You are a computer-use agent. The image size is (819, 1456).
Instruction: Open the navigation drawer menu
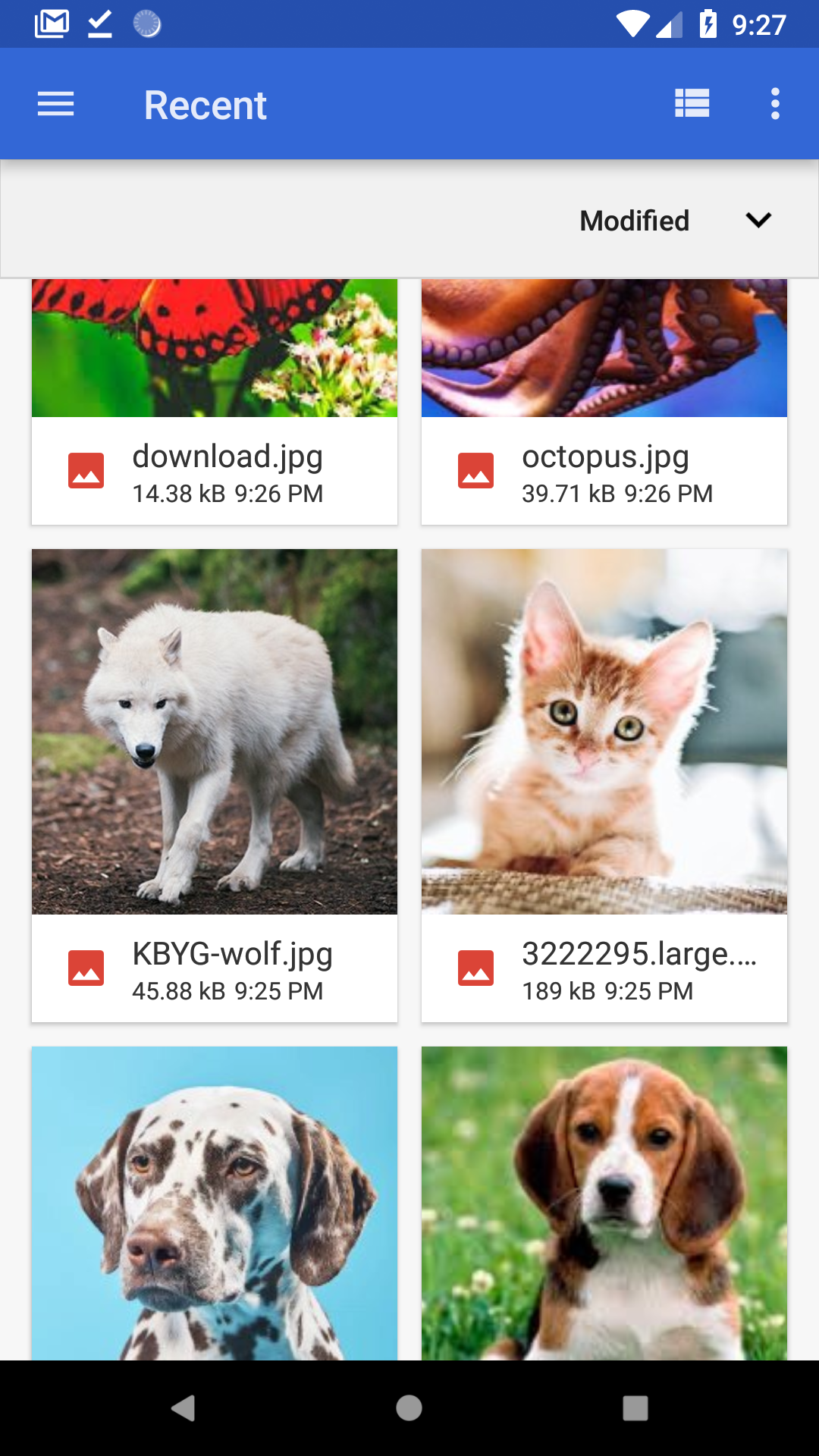(56, 104)
